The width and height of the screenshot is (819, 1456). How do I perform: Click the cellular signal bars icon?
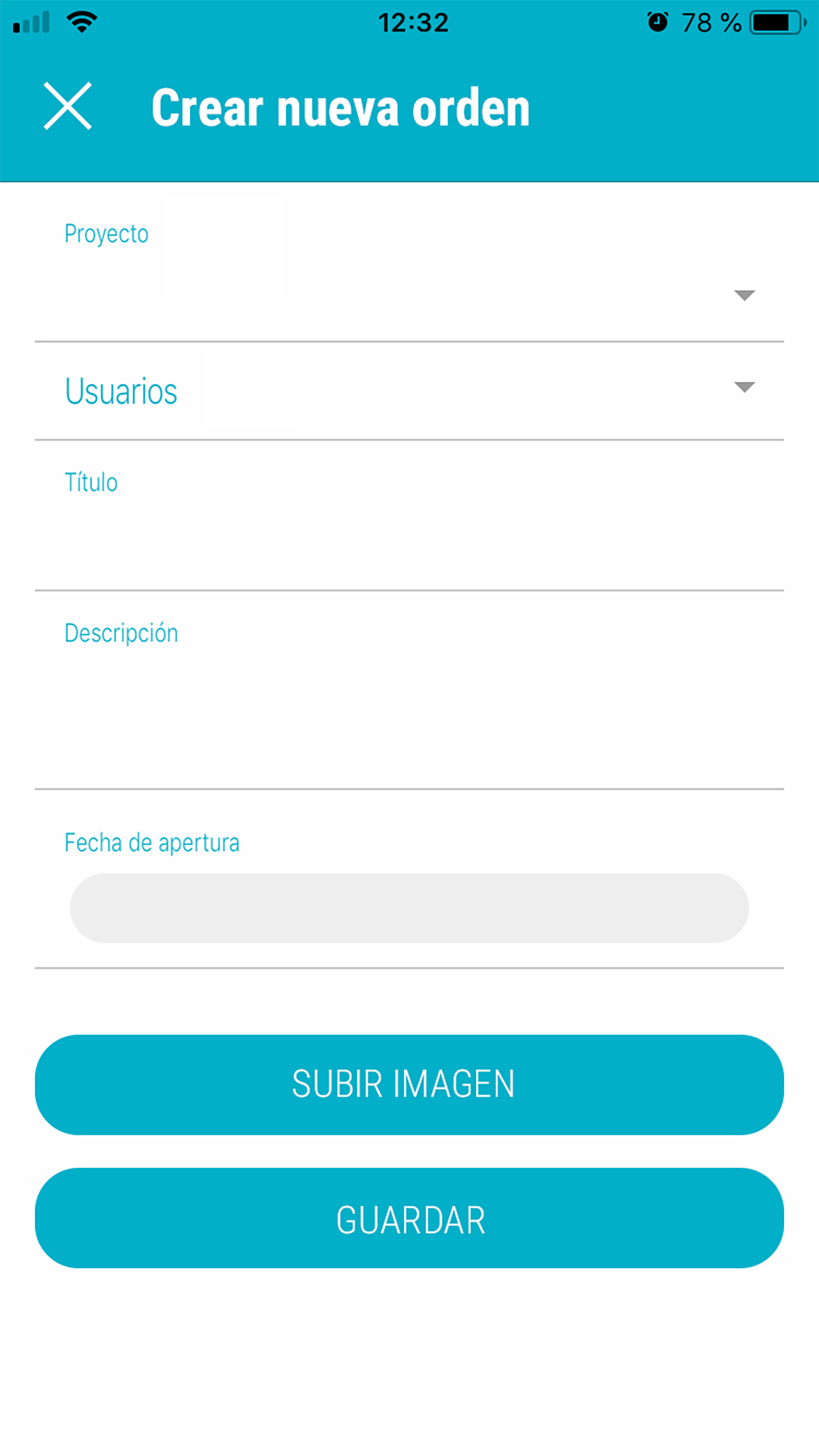pos(32,21)
